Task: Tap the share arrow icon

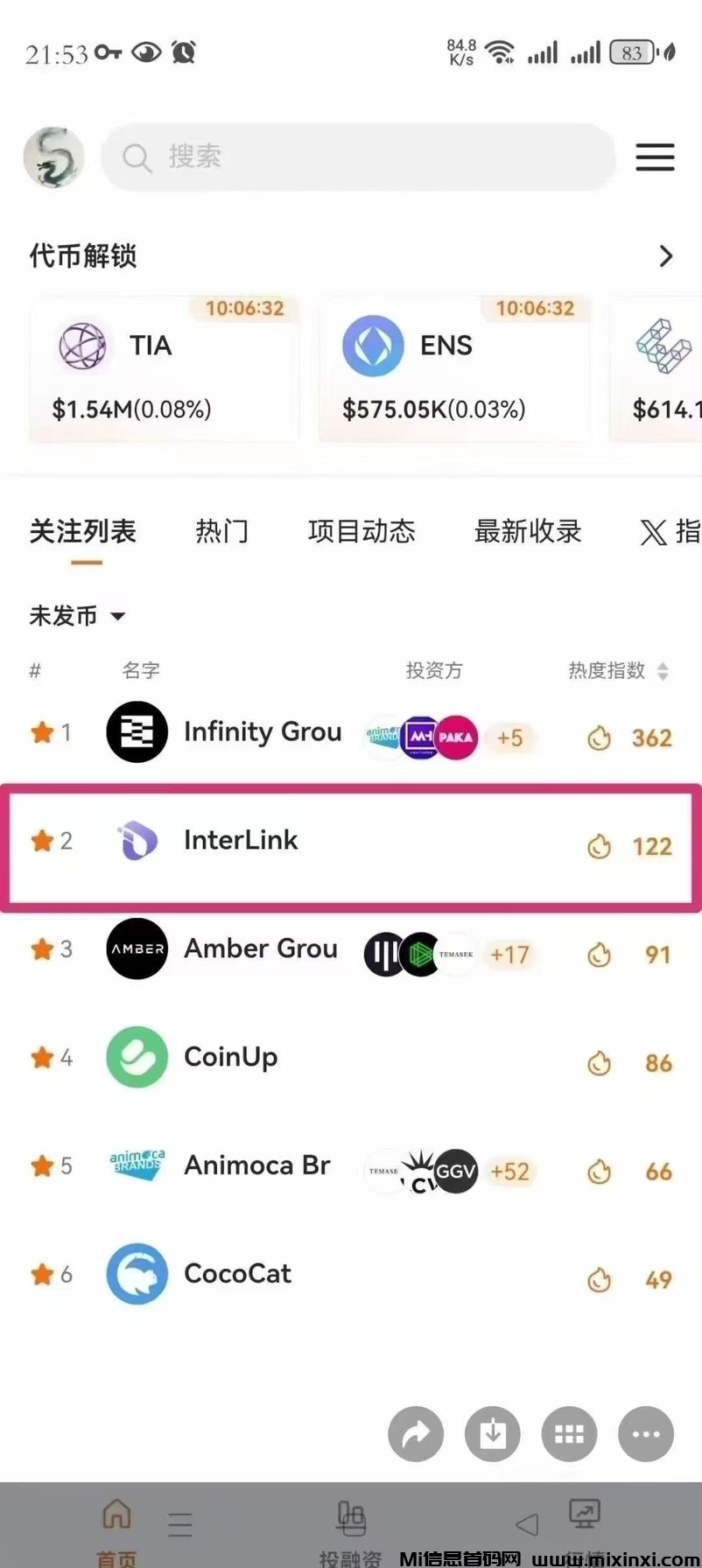Action: coord(416,1434)
